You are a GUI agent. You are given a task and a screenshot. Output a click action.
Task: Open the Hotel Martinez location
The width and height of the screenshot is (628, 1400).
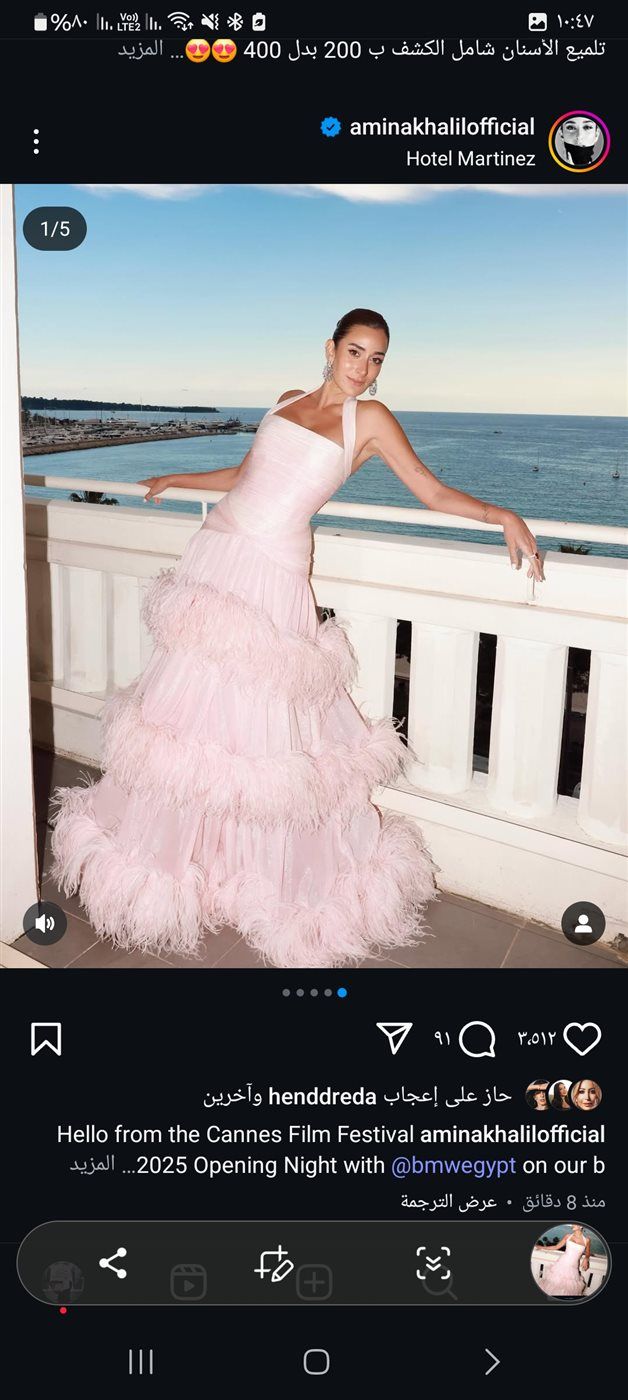pos(470,158)
